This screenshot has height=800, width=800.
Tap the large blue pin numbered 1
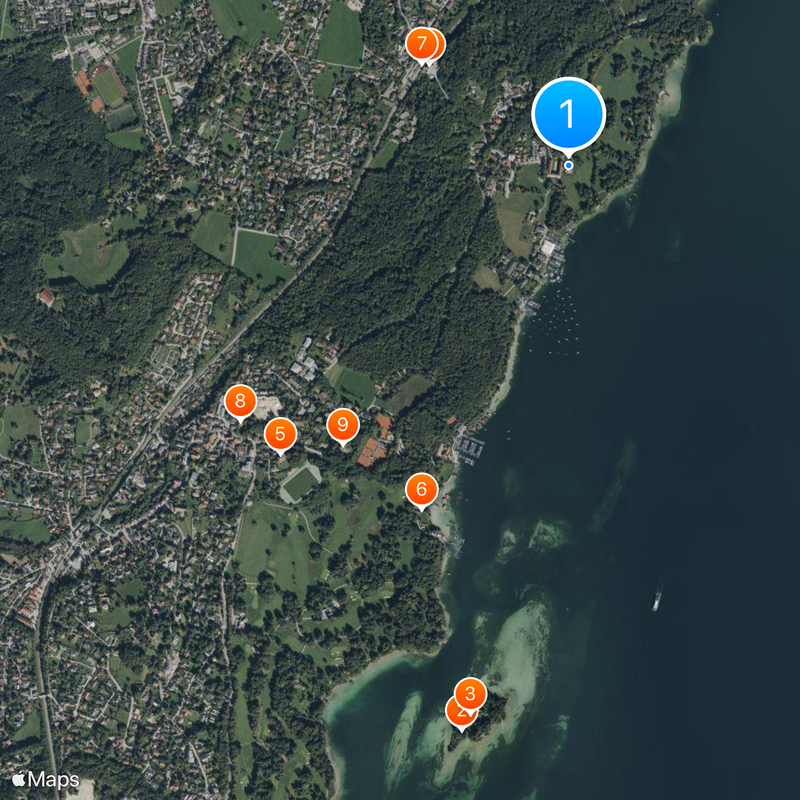click(x=568, y=116)
